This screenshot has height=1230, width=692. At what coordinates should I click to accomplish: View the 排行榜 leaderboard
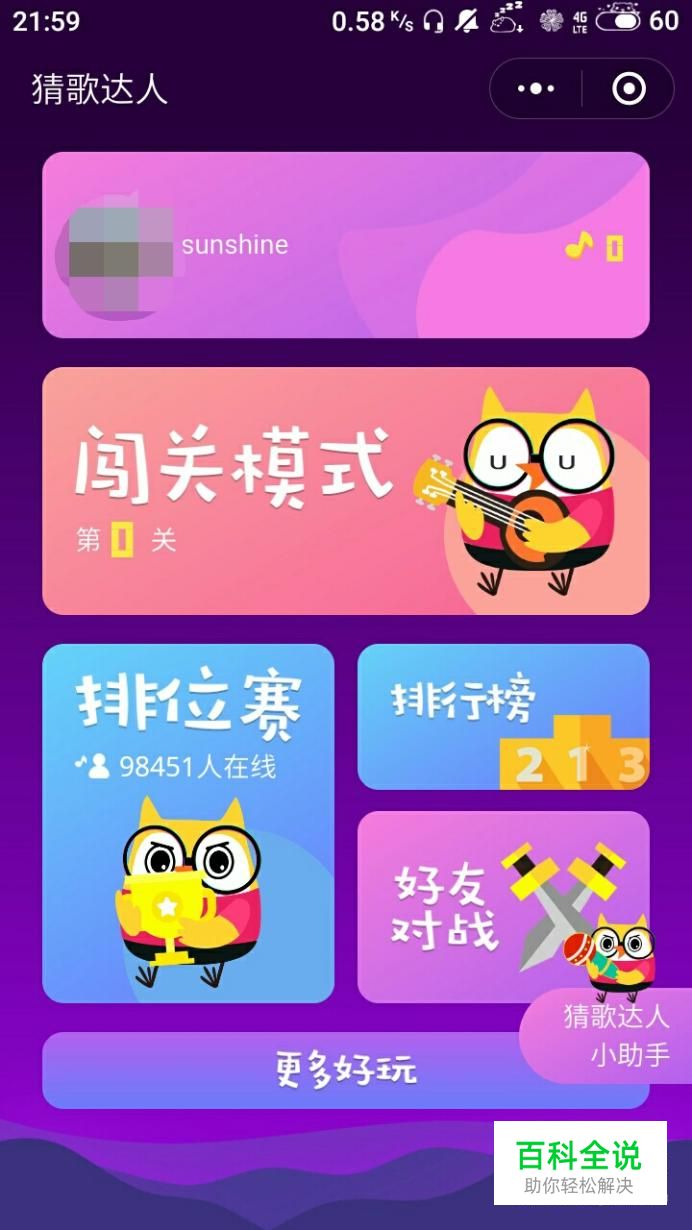pyautogui.click(x=503, y=717)
